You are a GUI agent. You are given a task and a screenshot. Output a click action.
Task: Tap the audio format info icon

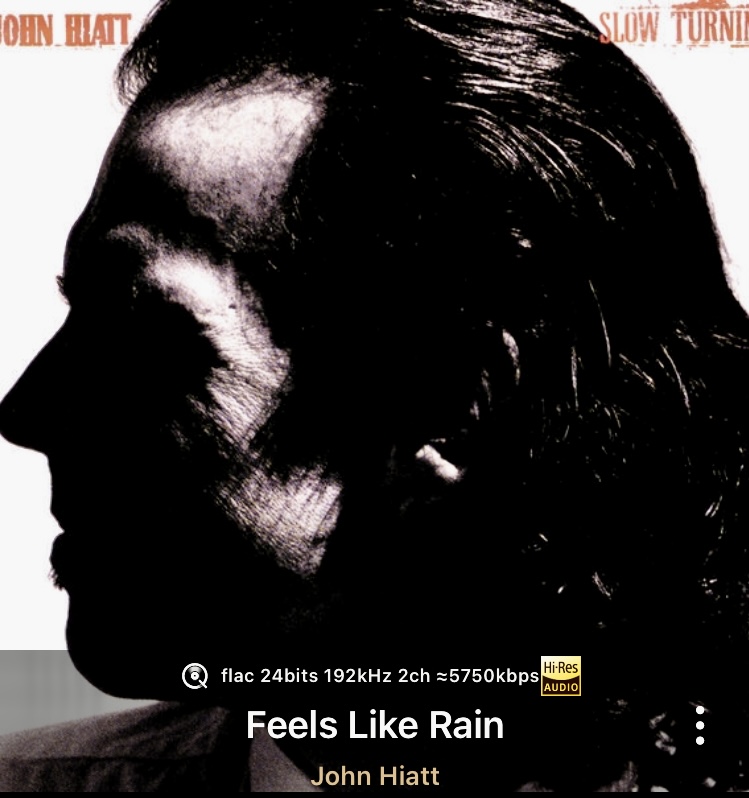[x=195, y=676]
